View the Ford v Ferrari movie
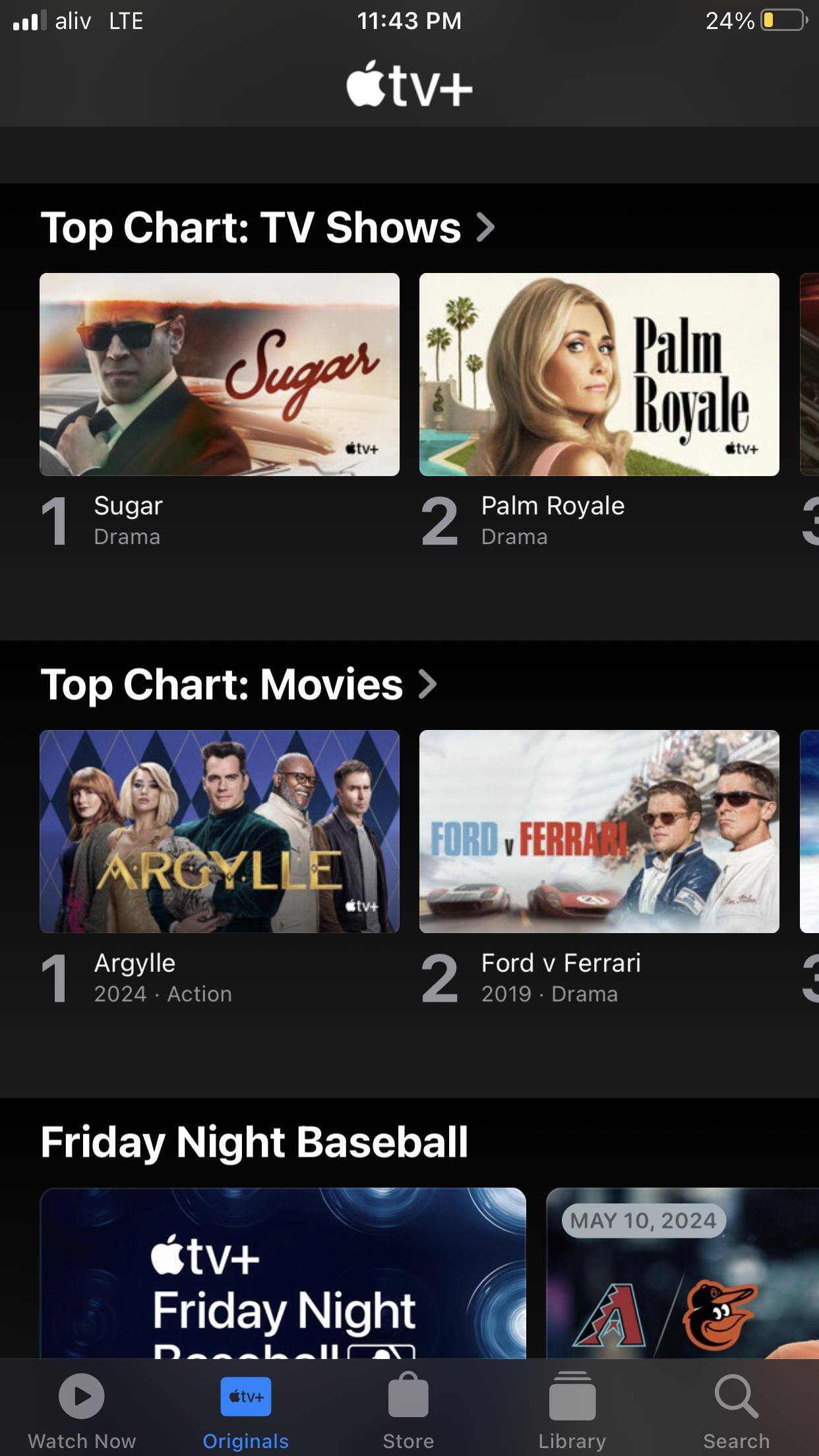Viewport: 819px width, 1456px height. click(x=599, y=832)
